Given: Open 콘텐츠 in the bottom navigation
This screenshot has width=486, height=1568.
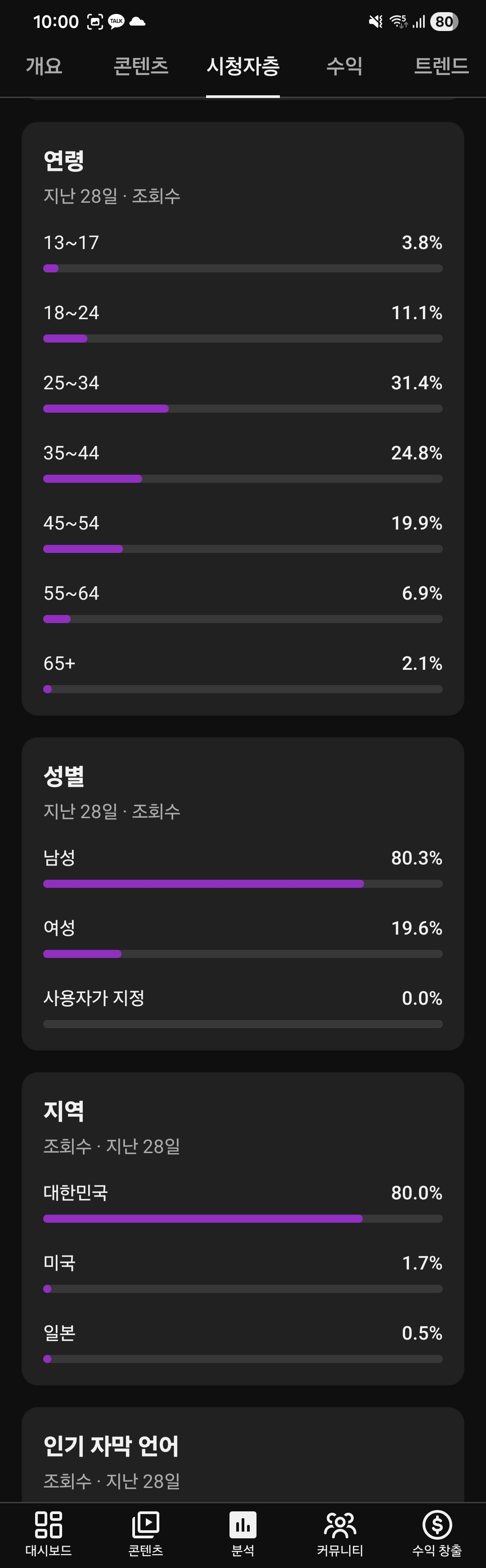Looking at the screenshot, I should (x=145, y=1533).
